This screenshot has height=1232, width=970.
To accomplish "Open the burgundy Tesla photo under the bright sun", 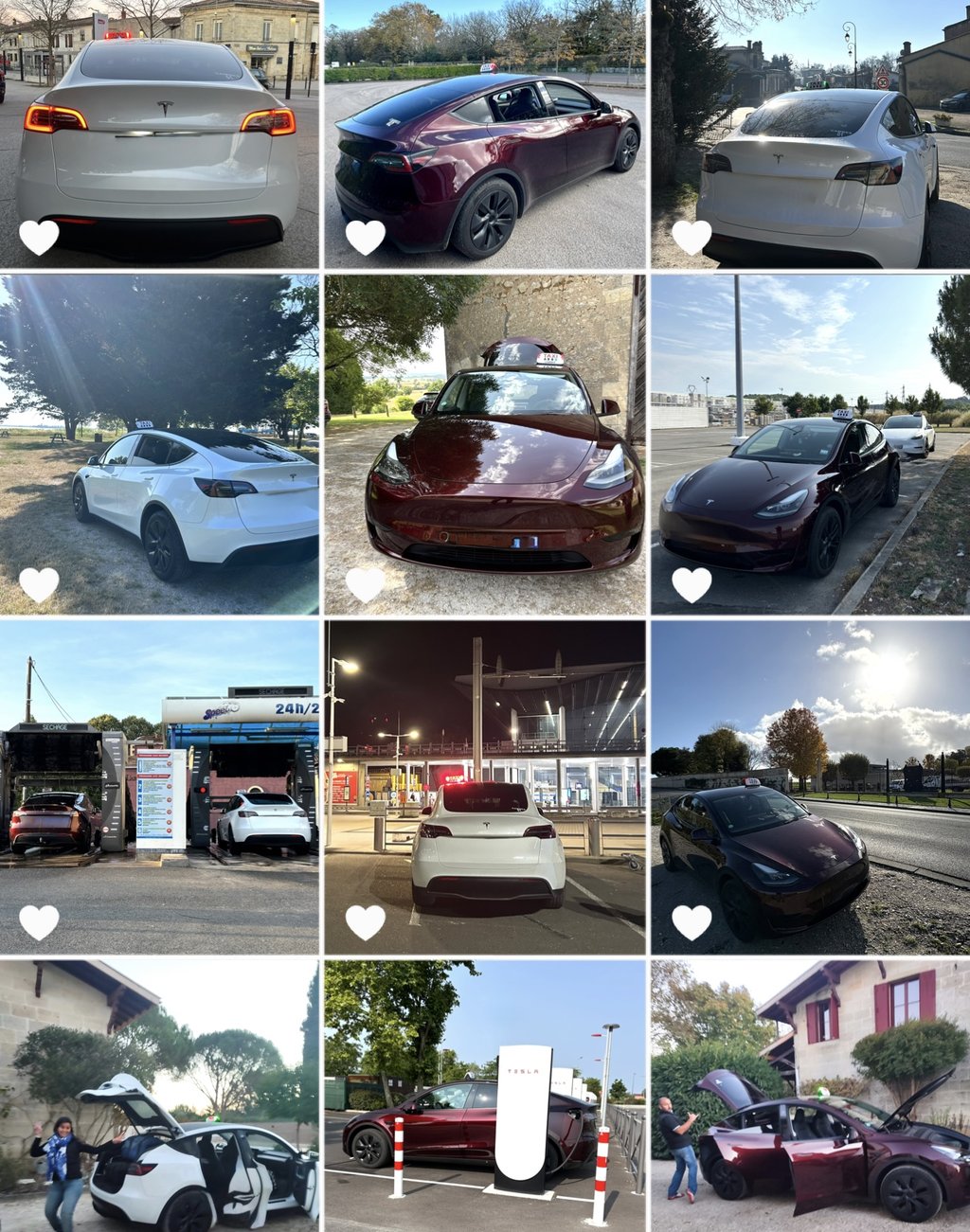I will point(810,786).
